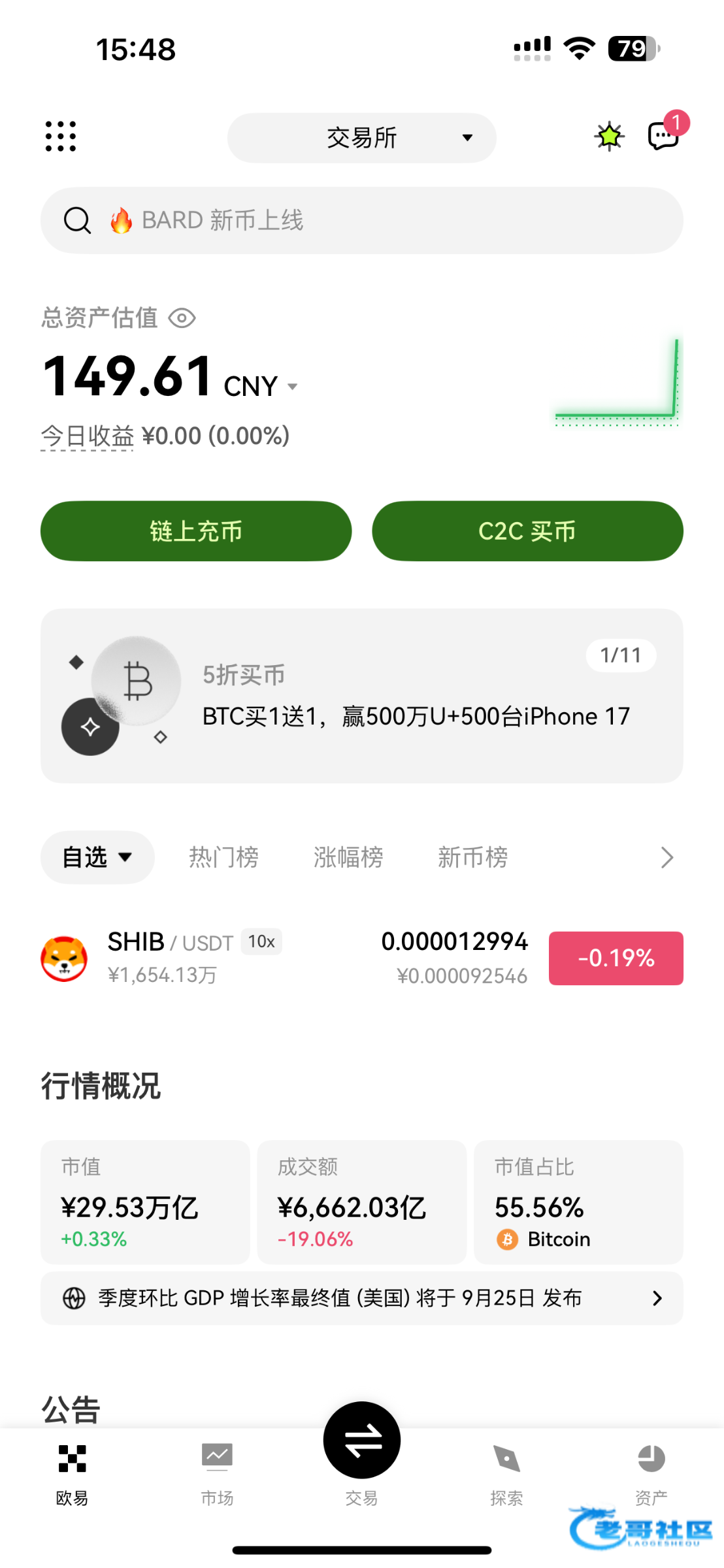Open the messages chat icon
Screen dimensions: 724x1568
[663, 137]
